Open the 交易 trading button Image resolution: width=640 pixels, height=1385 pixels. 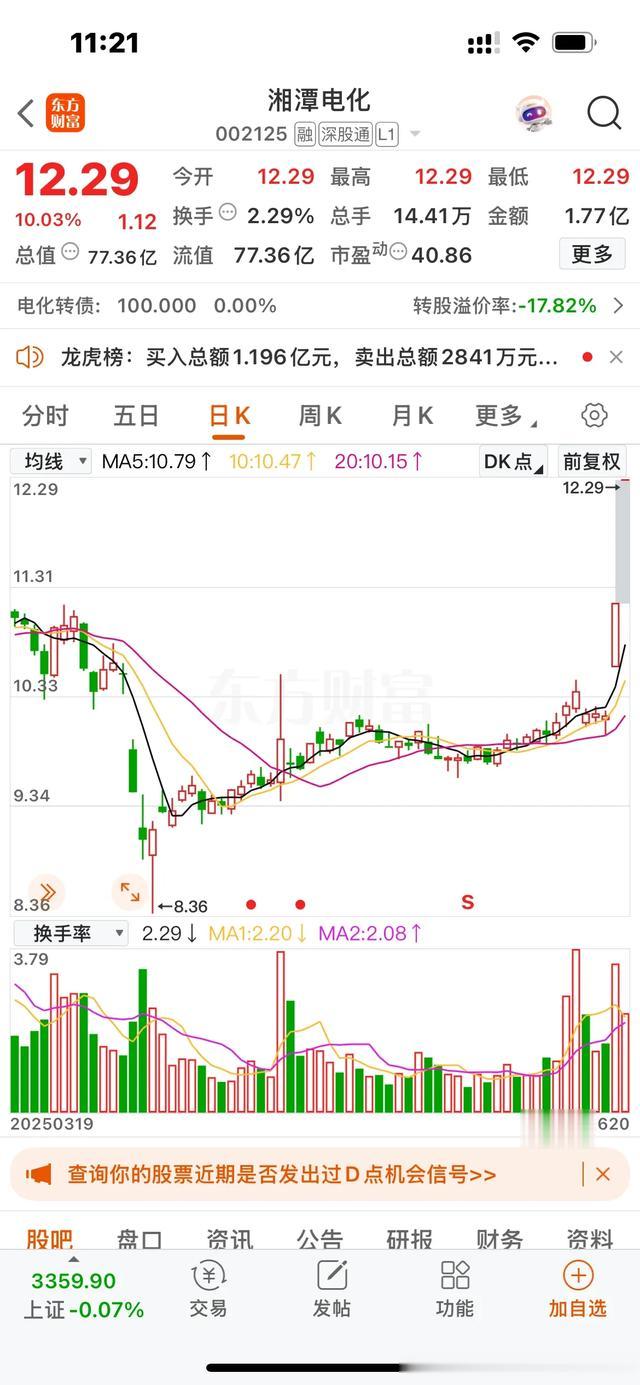coord(208,1289)
